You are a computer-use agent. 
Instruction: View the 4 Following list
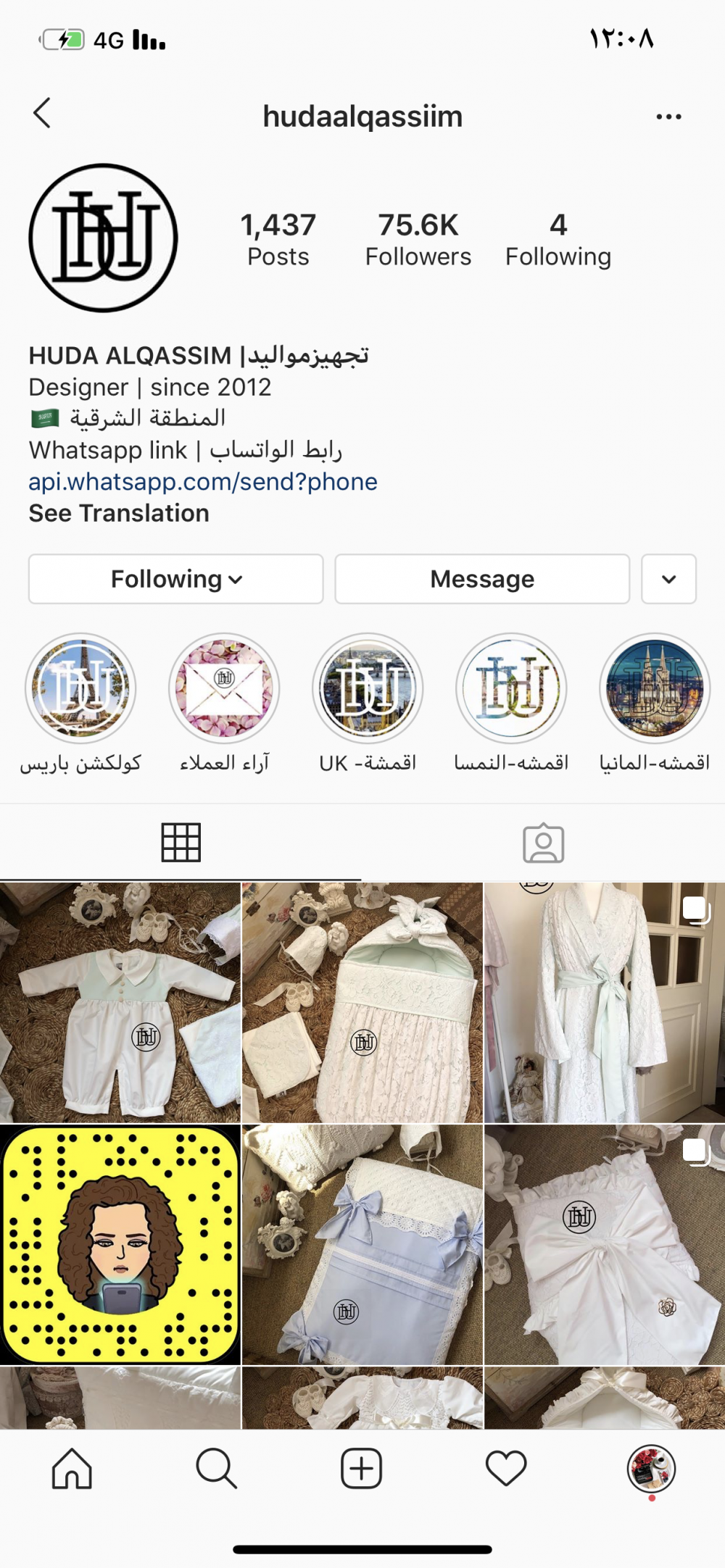point(558,240)
